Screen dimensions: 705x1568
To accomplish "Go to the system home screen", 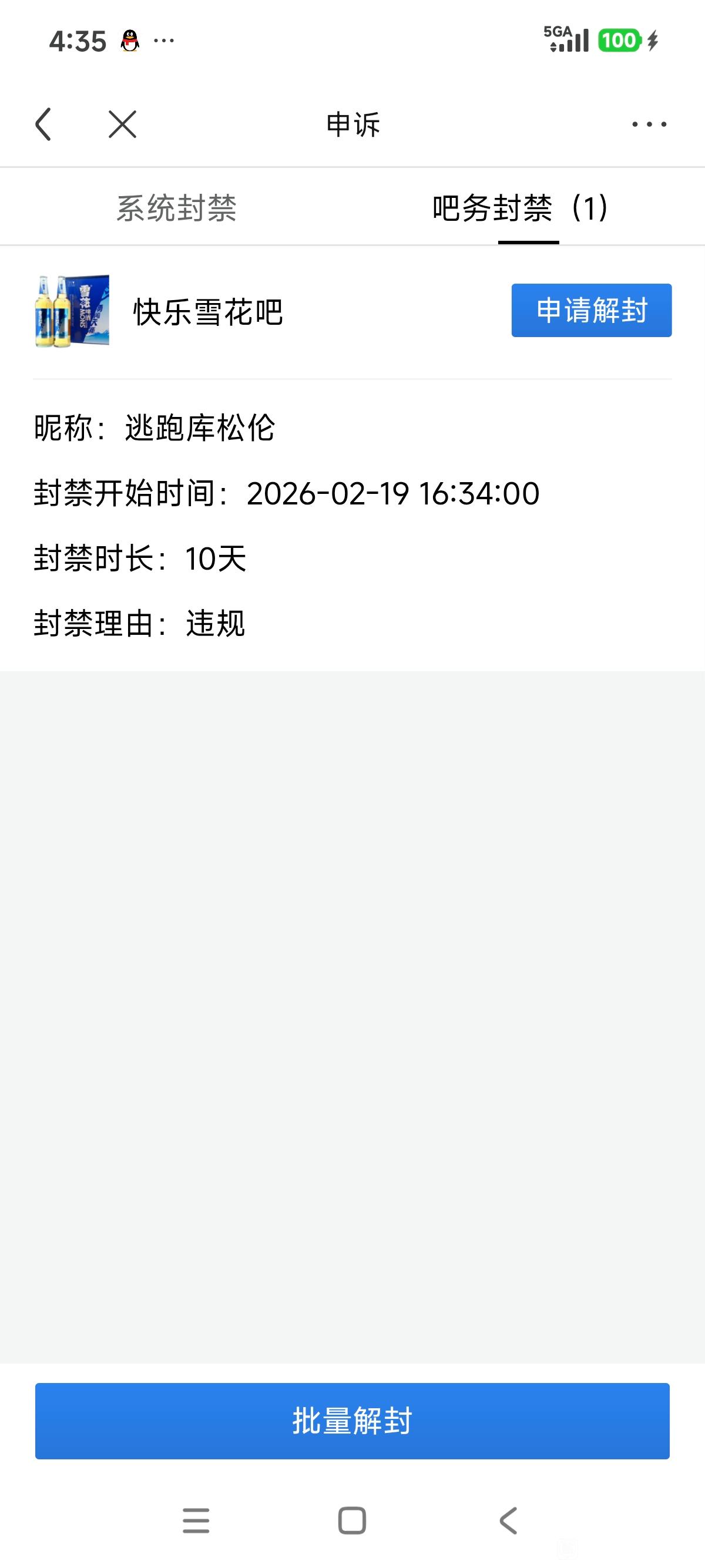I will tap(352, 1520).
